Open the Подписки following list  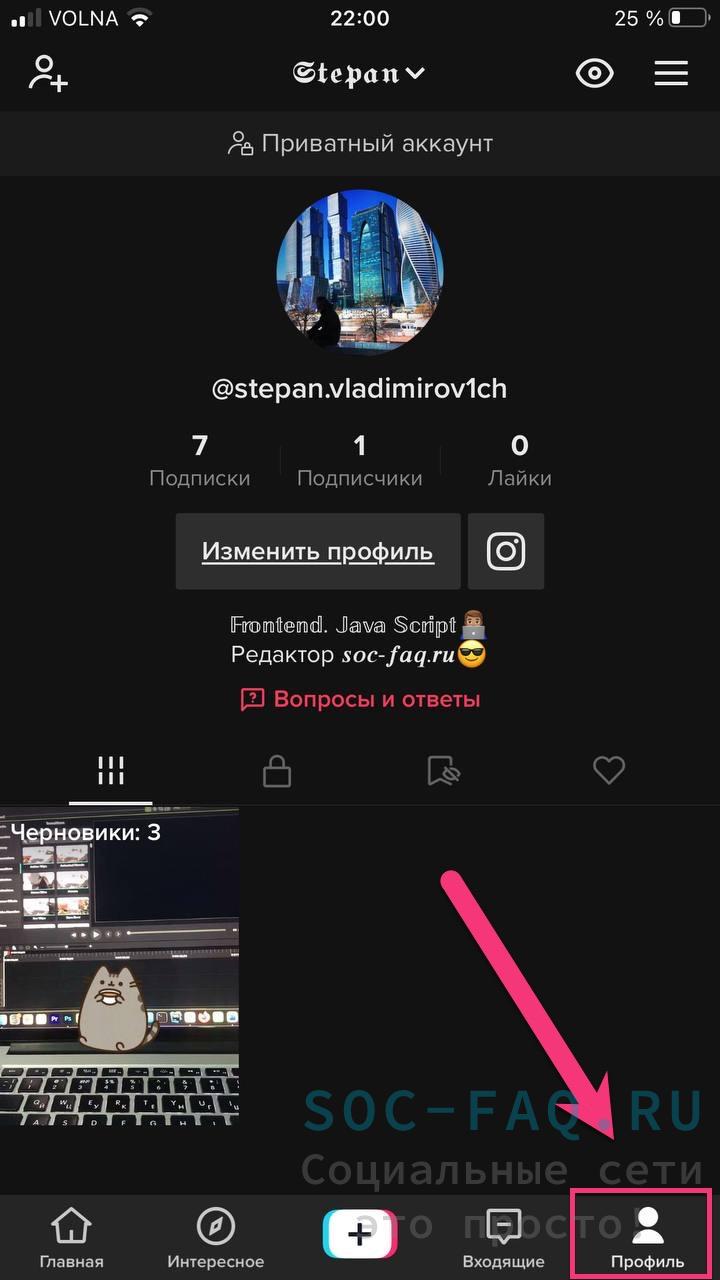[200, 461]
